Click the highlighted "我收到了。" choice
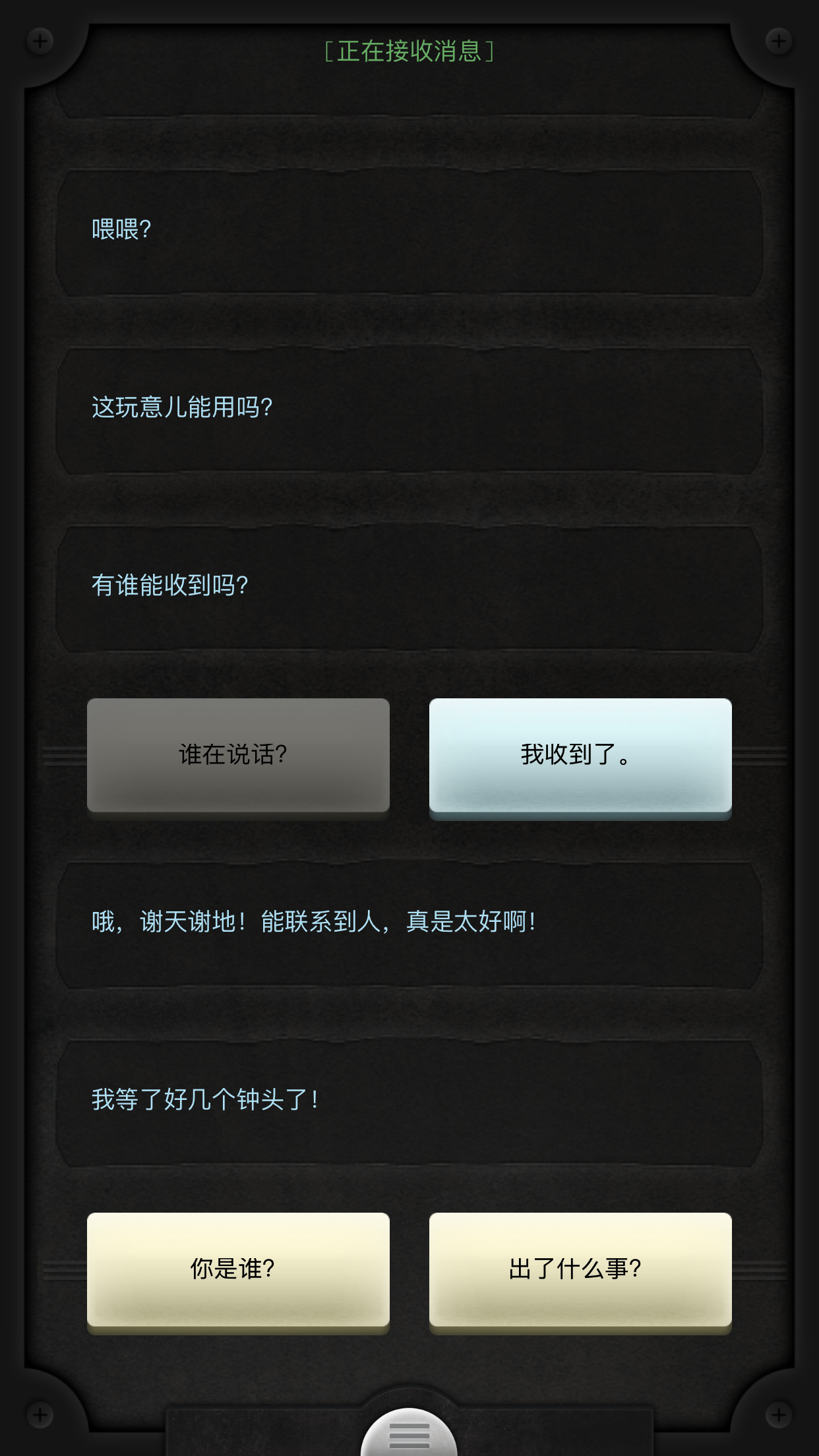 (579, 756)
